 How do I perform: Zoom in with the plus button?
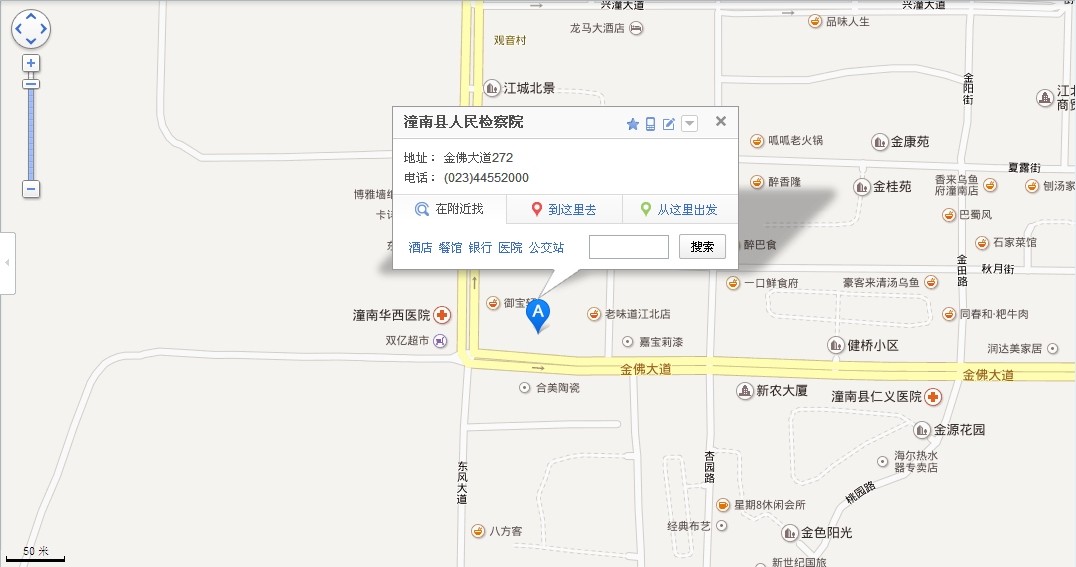coord(31,63)
